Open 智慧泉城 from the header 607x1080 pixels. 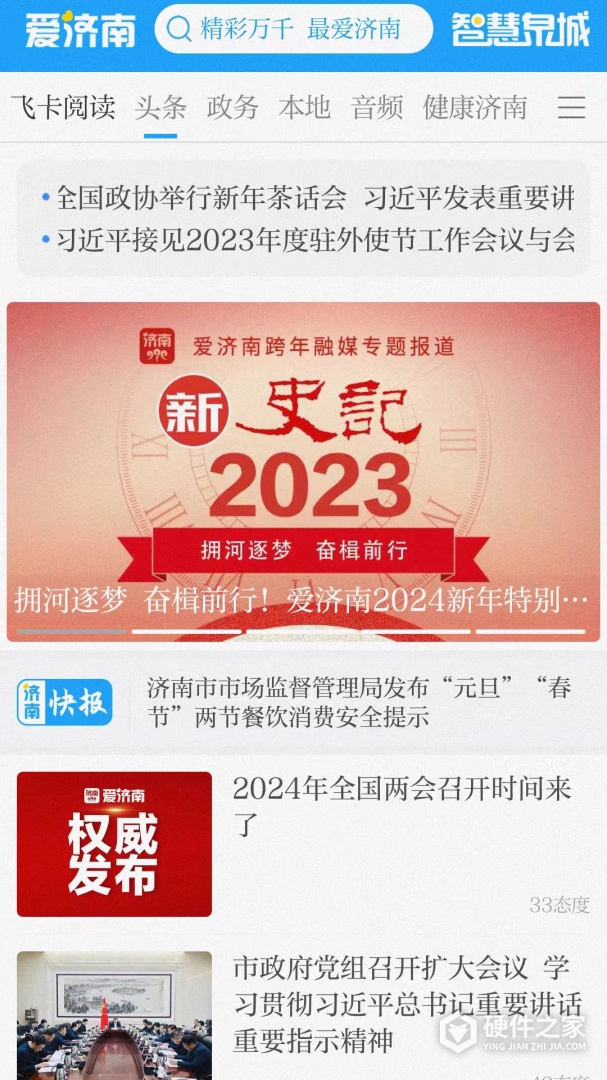tap(520, 30)
